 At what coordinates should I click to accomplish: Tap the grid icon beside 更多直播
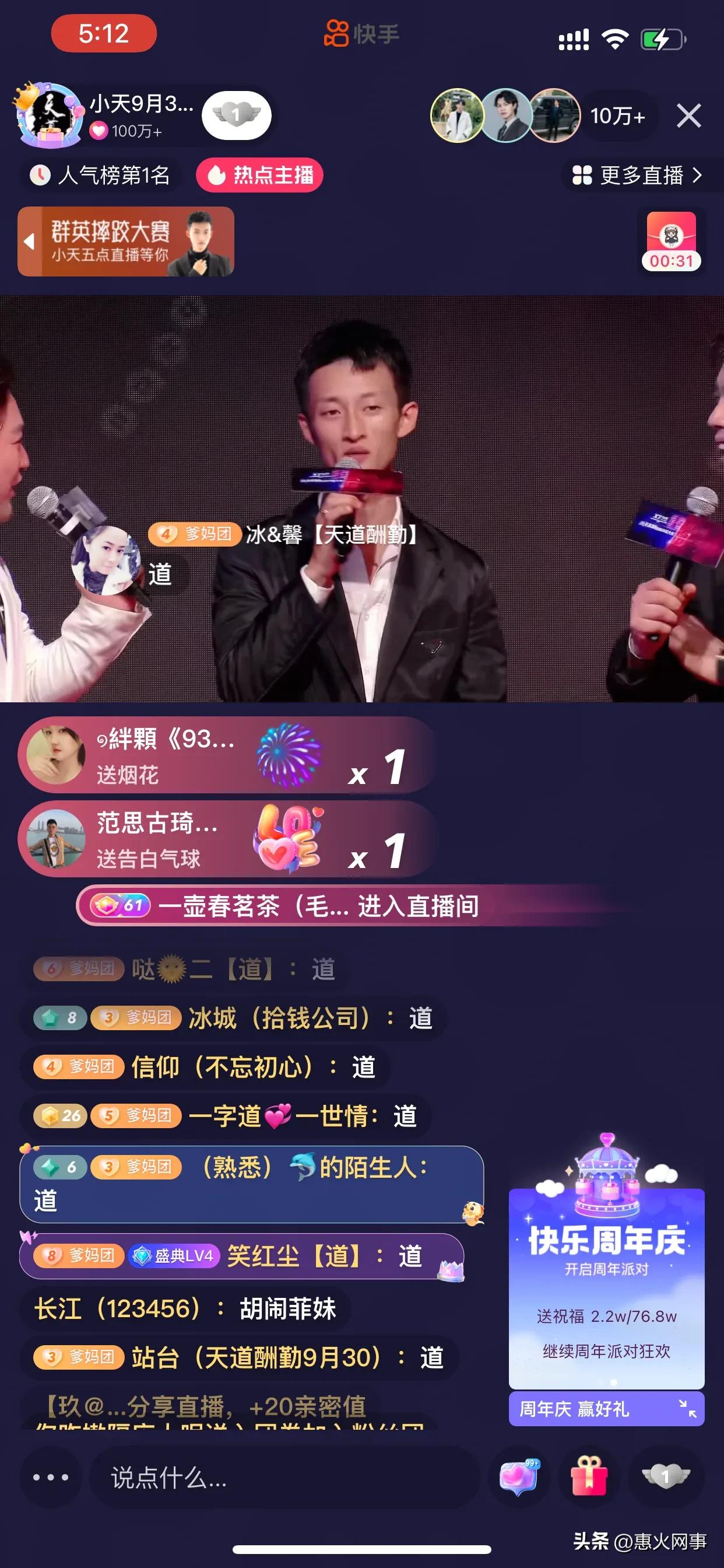coord(582,176)
